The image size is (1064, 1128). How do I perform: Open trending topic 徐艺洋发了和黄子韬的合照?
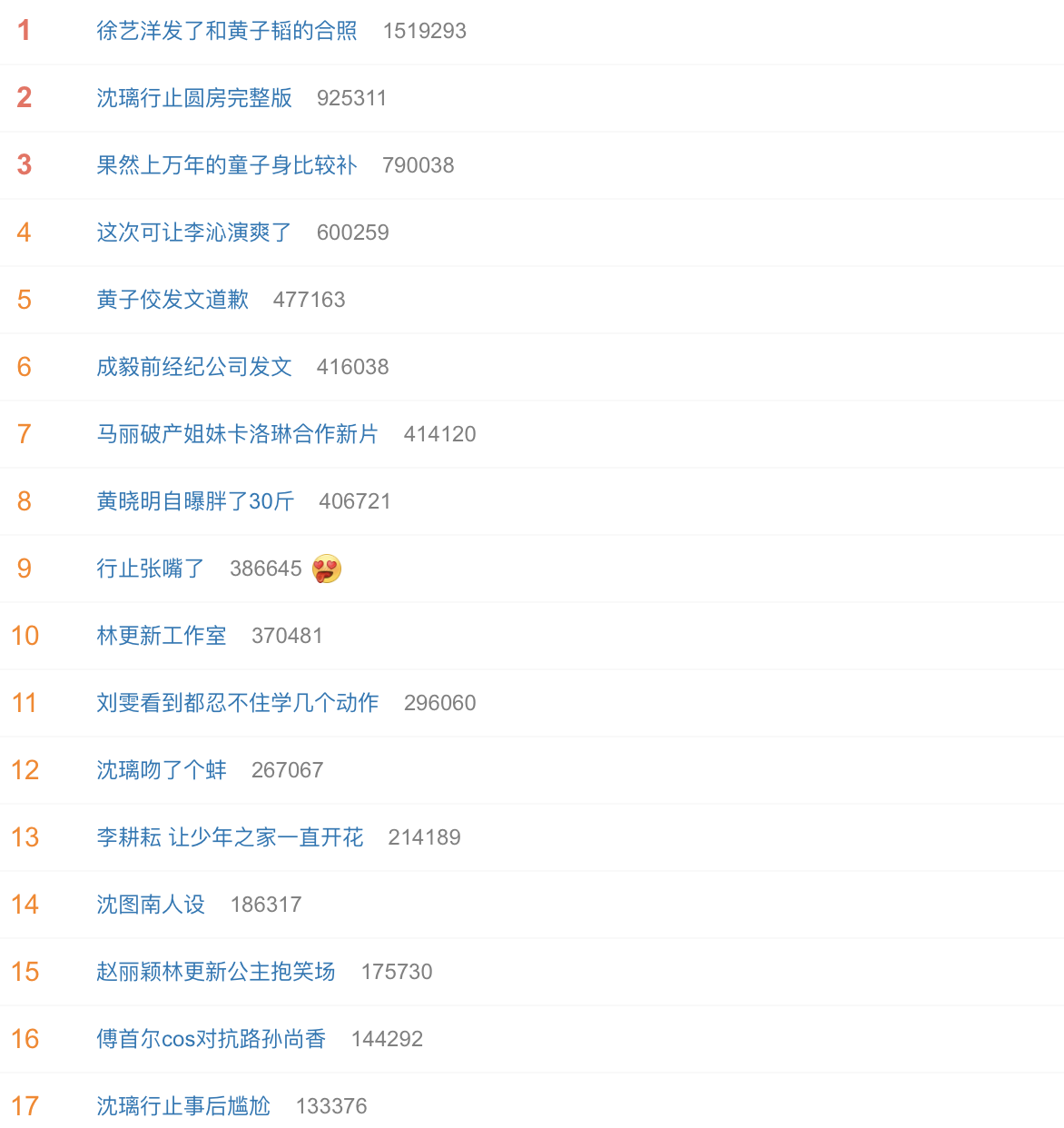(227, 31)
